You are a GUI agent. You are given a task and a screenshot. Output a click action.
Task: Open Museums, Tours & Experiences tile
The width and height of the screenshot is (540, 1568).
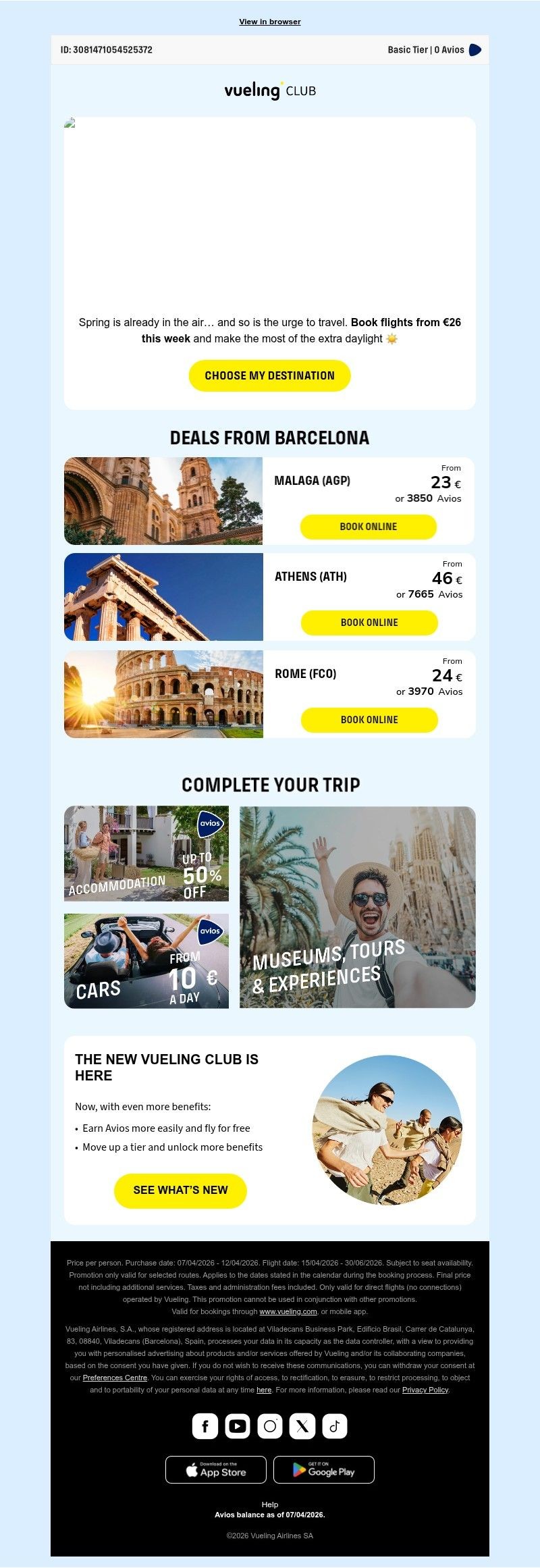[x=357, y=907]
